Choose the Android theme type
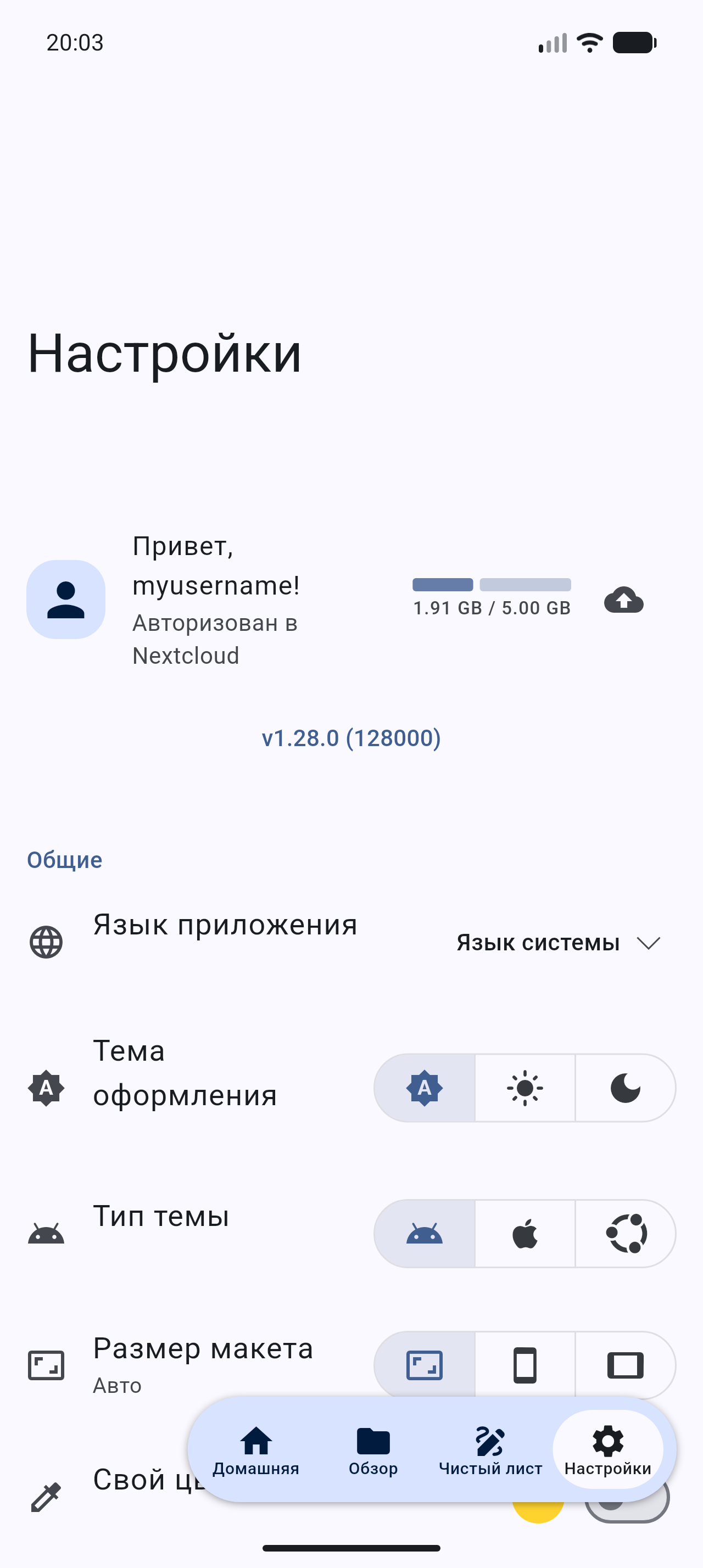The width and height of the screenshot is (703, 1568). [x=424, y=1234]
